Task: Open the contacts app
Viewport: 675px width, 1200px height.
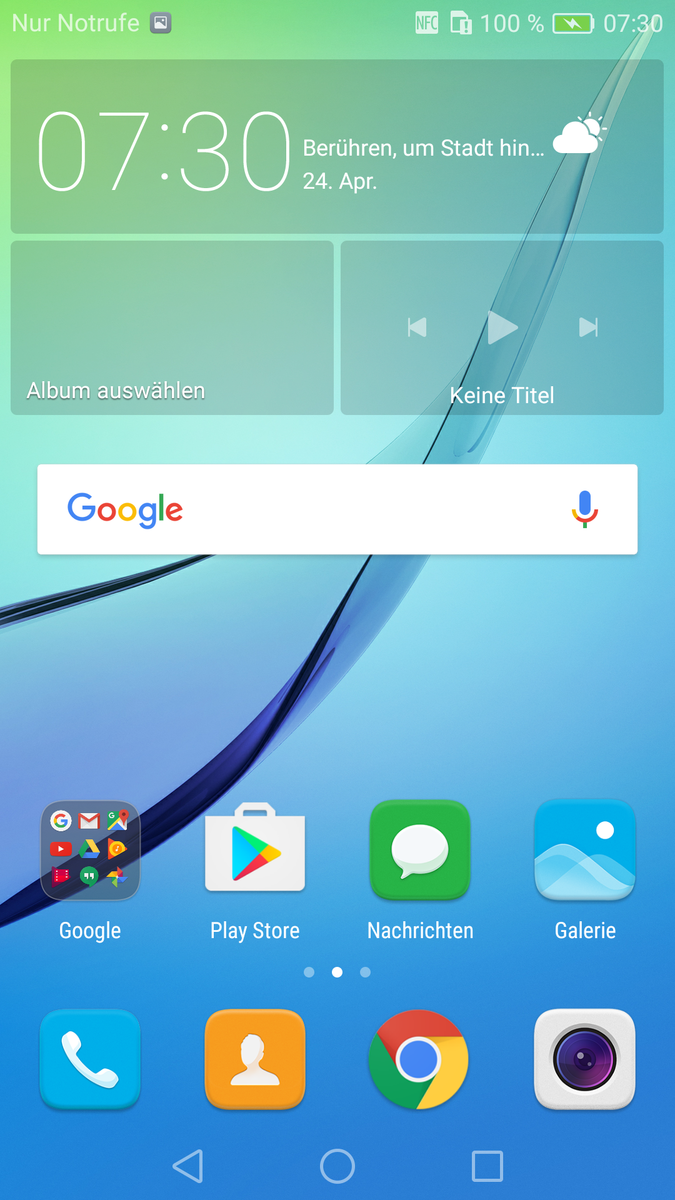Action: 254,1060
